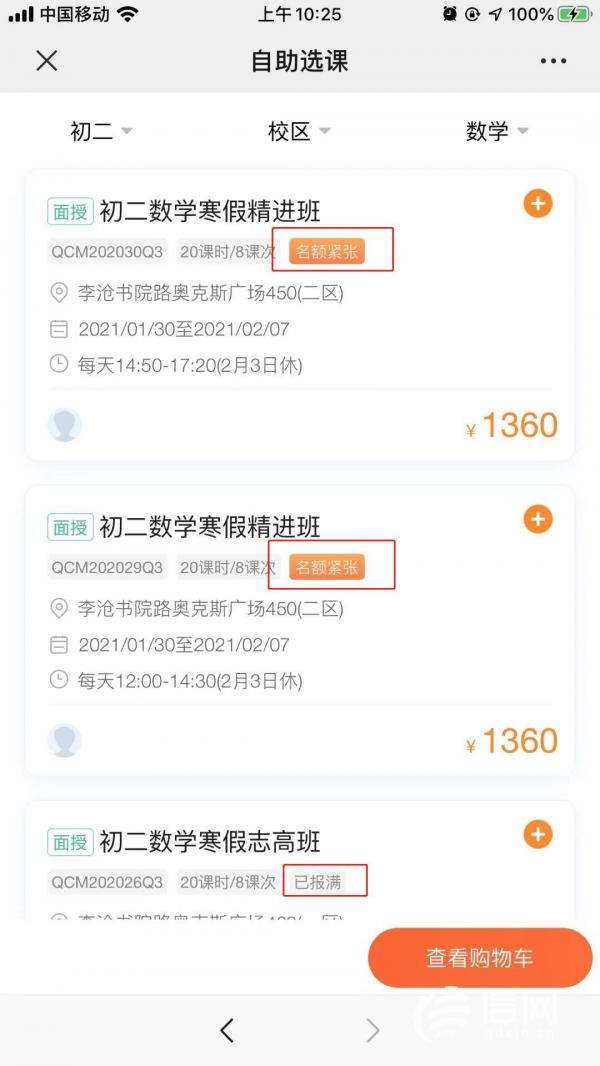Viewport: 600px width, 1066px height.
Task: Open the 校区 campus filter
Action: tap(299, 131)
